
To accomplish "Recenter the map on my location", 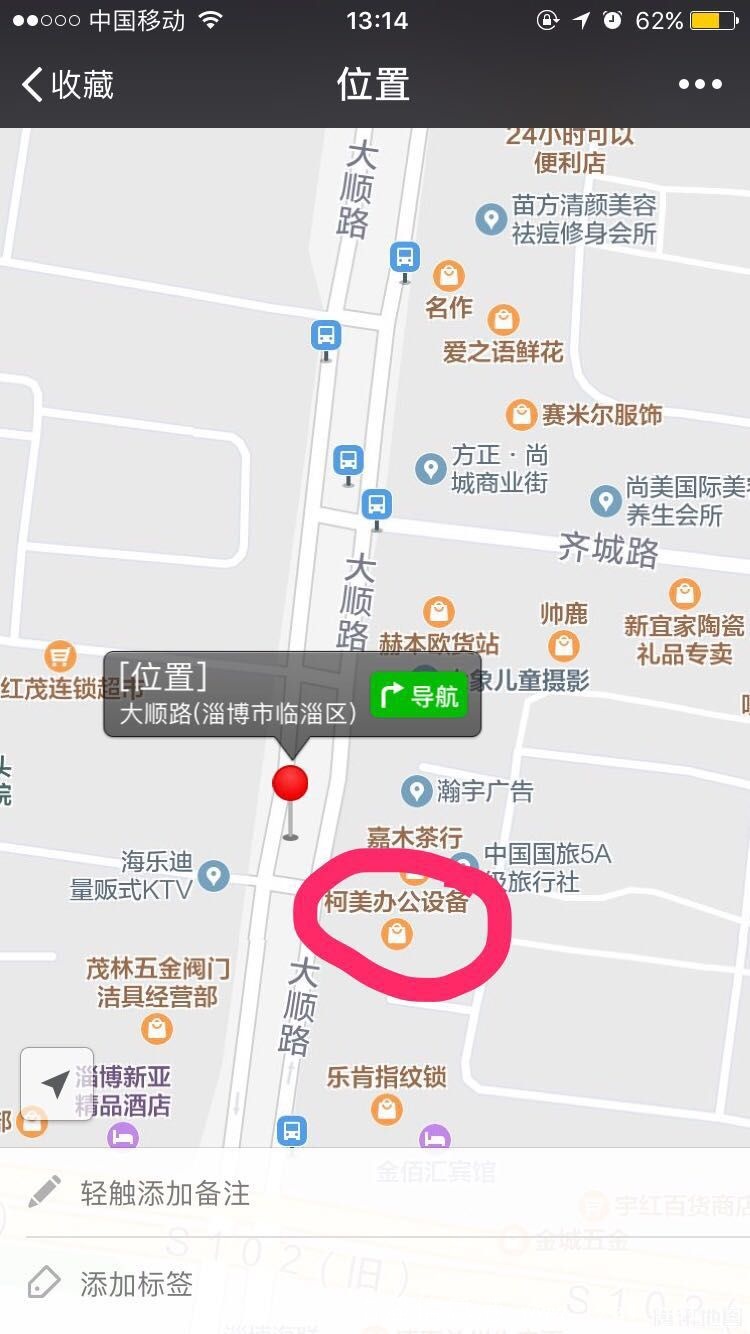I will coord(57,1084).
